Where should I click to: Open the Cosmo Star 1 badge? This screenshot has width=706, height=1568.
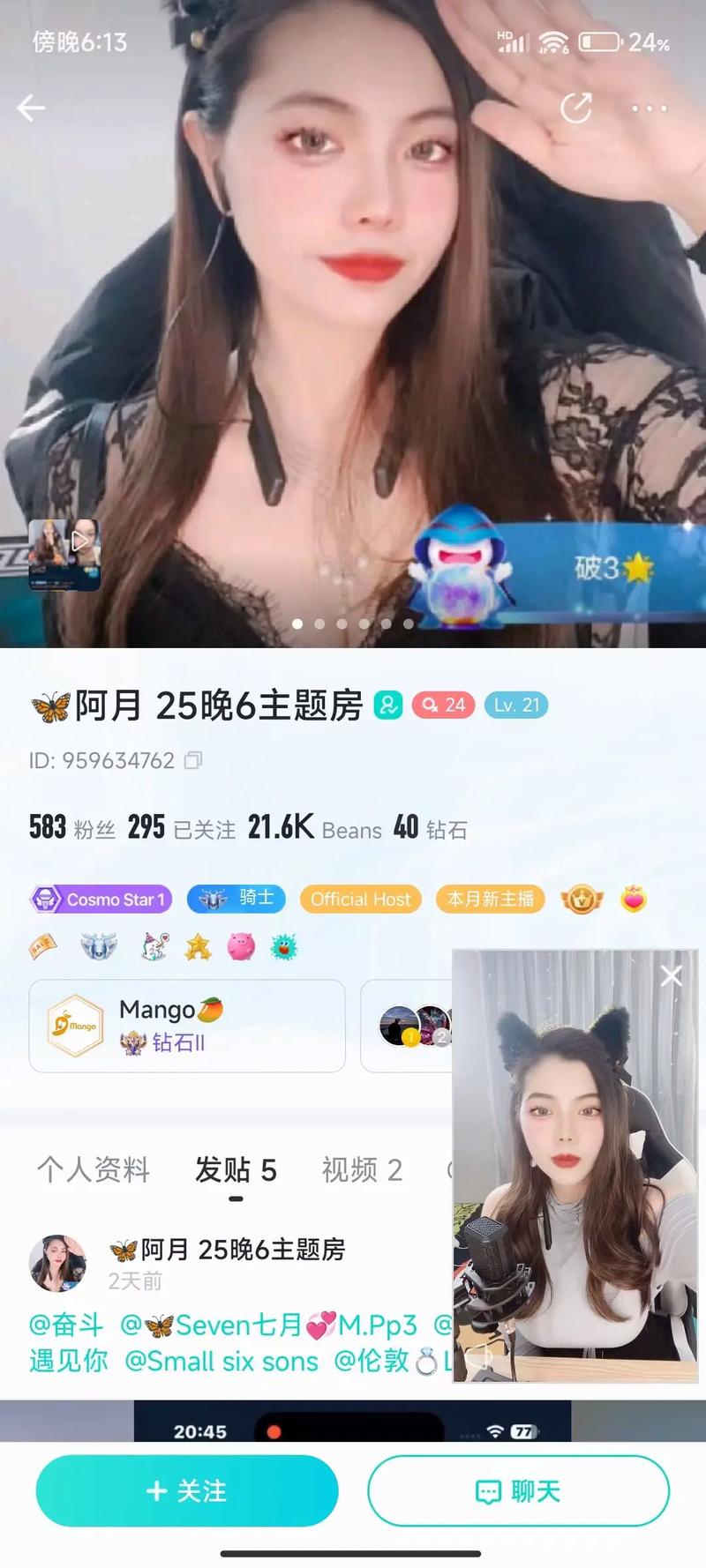click(x=101, y=900)
